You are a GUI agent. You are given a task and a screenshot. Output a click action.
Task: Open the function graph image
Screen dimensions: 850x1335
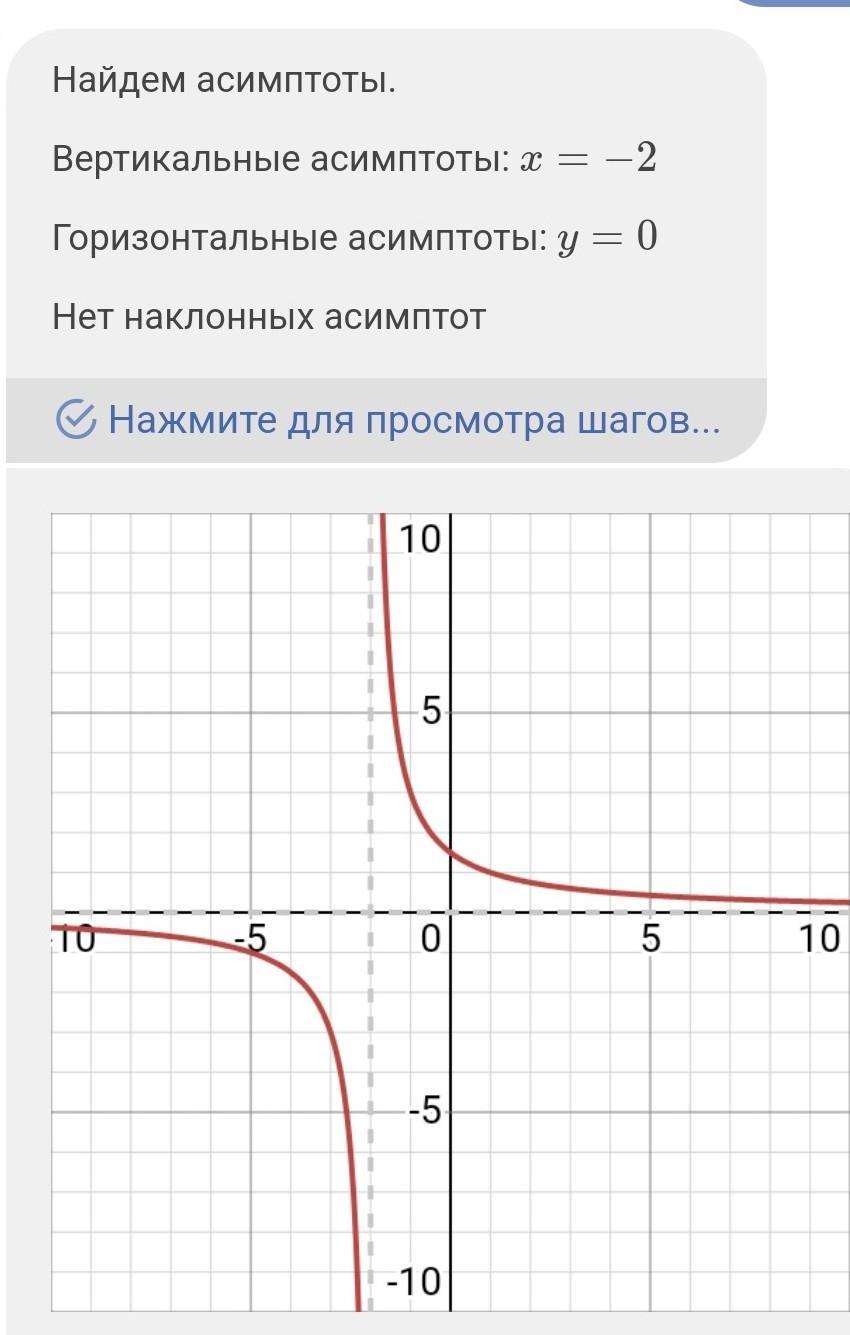point(450,910)
